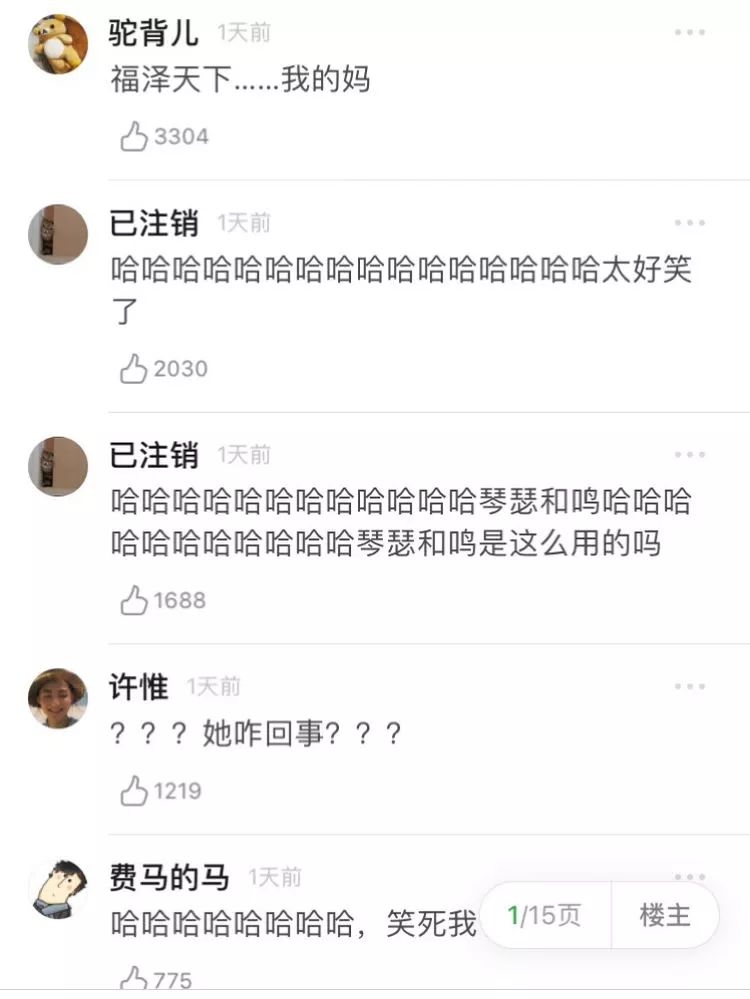The width and height of the screenshot is (750, 999).
Task: Open the more options for 驼背儿's comment
Action: 689,33
